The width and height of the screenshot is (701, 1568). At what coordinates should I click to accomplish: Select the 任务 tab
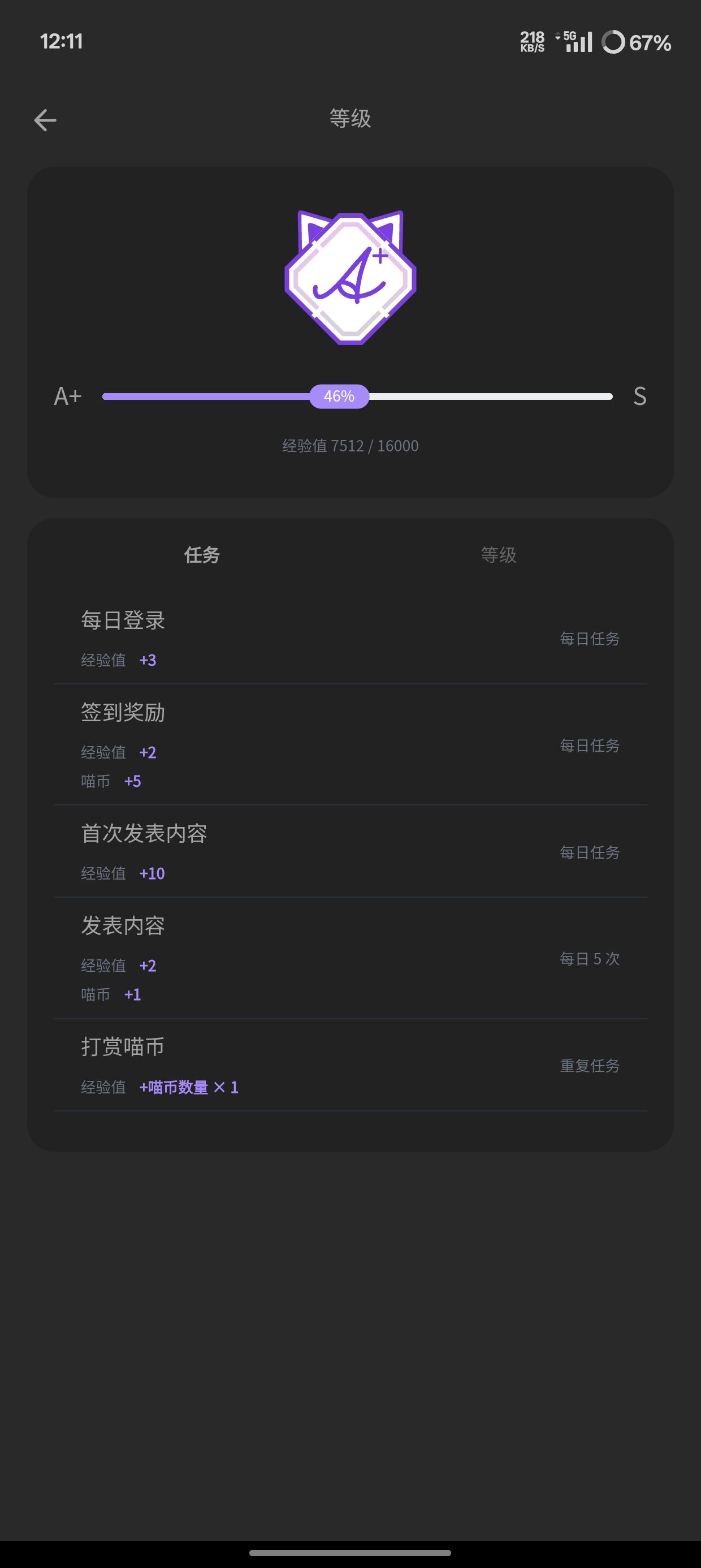coord(202,554)
